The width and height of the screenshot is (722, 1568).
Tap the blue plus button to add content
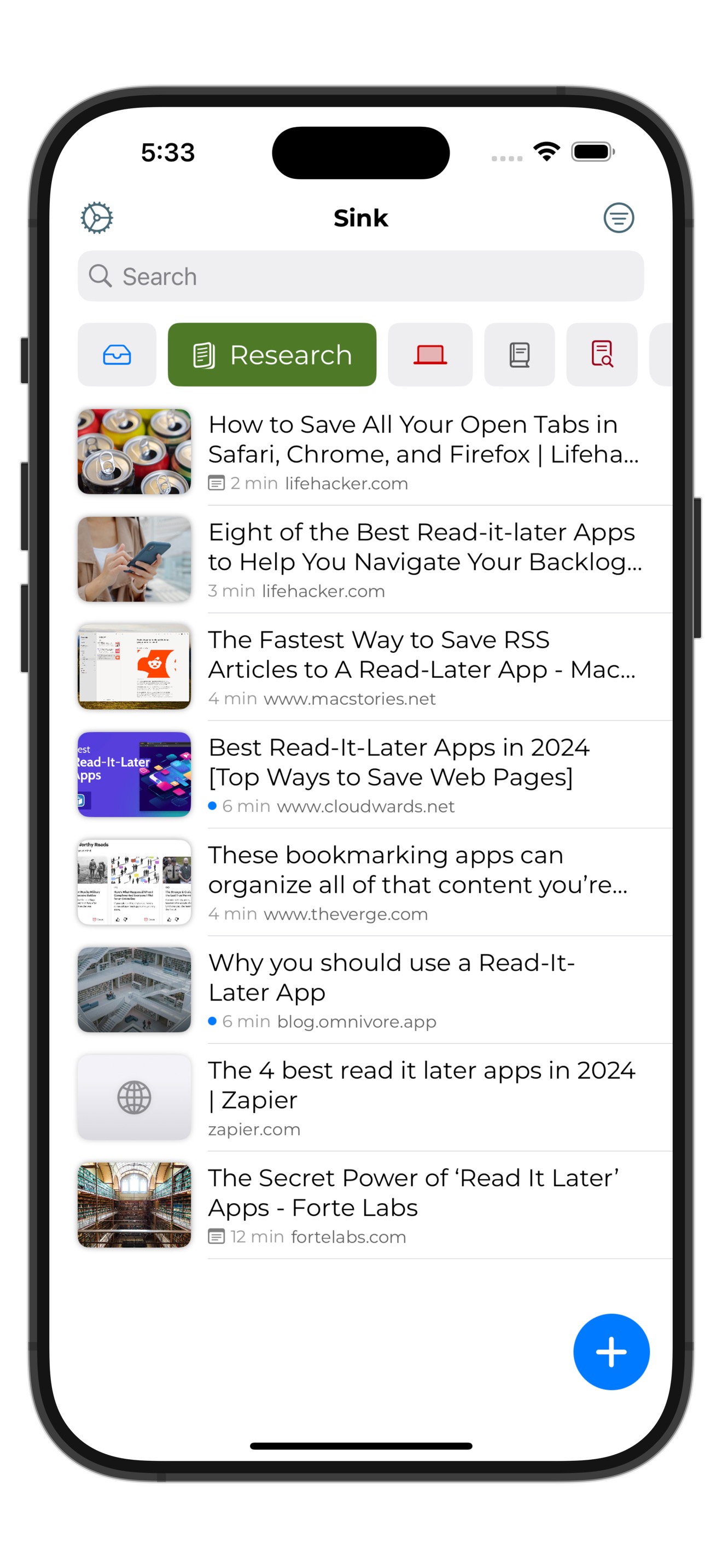(x=611, y=1351)
